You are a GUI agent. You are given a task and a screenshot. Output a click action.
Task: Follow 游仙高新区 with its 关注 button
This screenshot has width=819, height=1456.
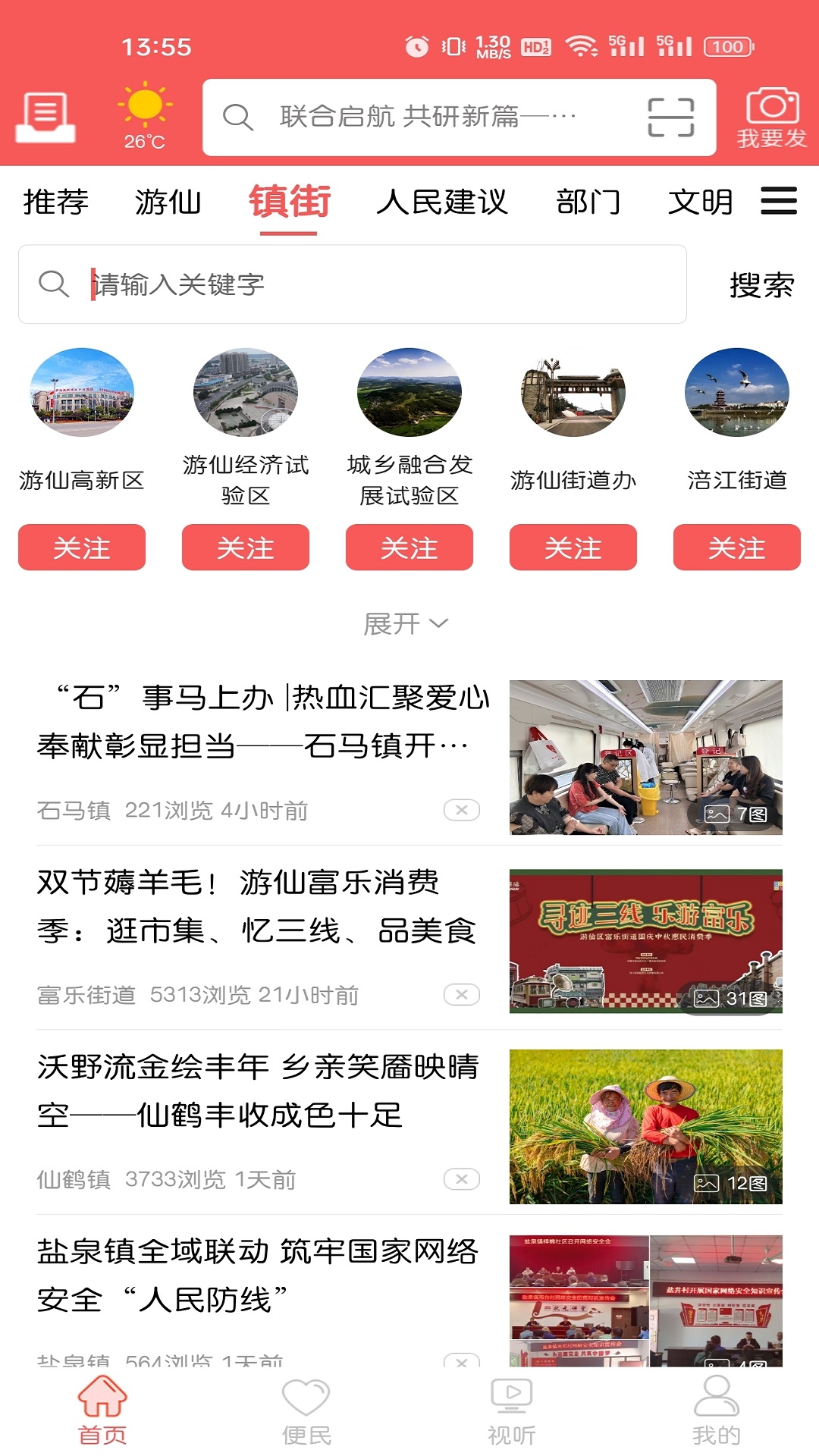click(82, 547)
